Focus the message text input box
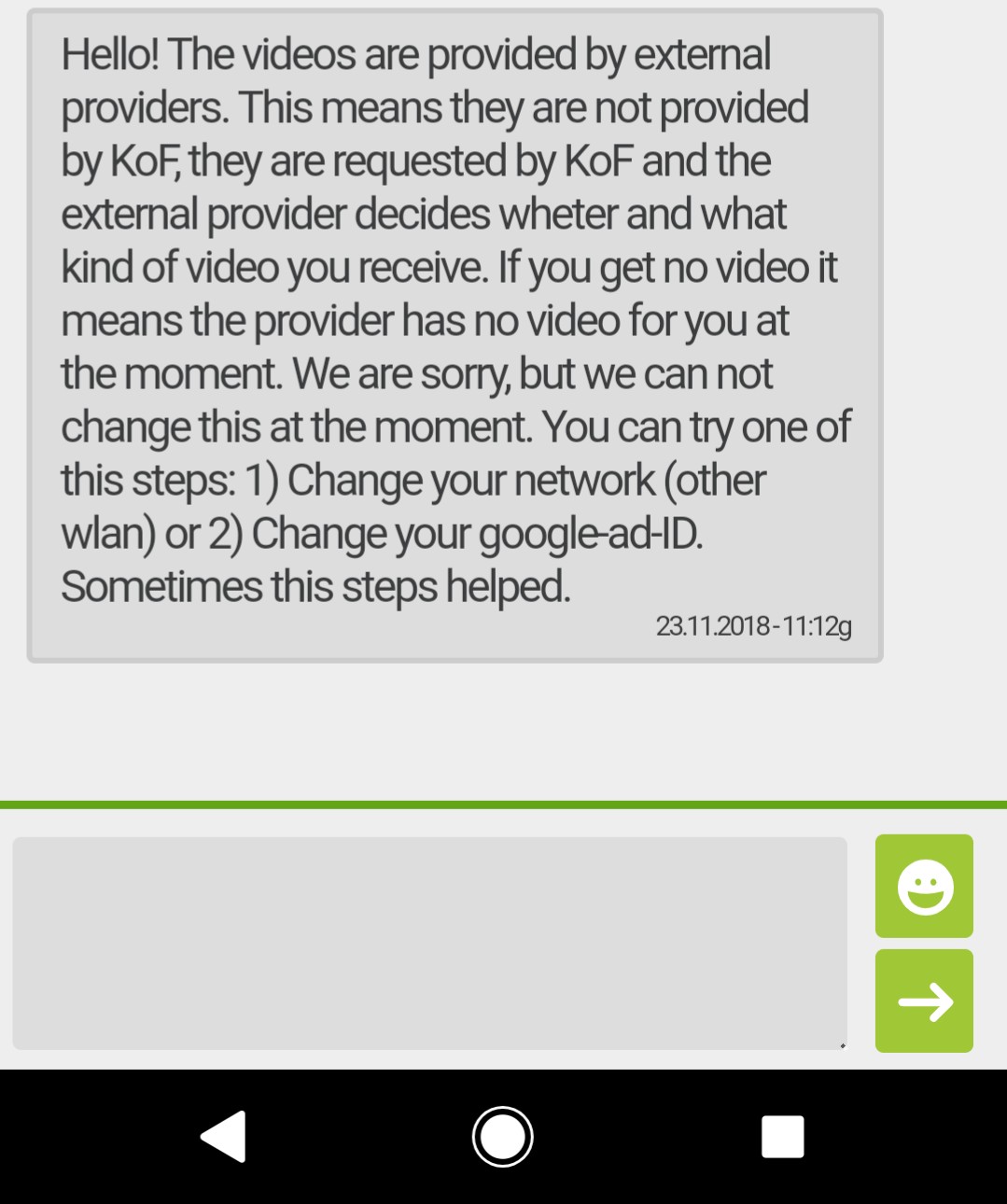 click(x=429, y=943)
